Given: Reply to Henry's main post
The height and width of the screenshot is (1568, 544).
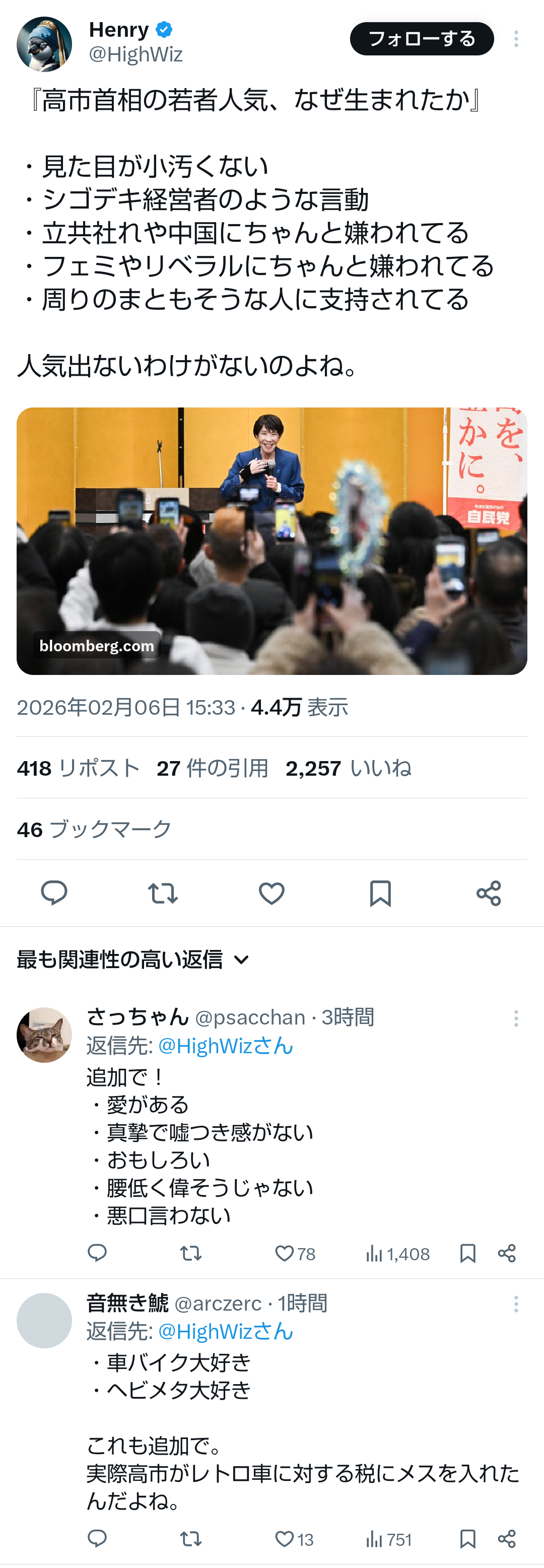Looking at the screenshot, I should coord(54,893).
